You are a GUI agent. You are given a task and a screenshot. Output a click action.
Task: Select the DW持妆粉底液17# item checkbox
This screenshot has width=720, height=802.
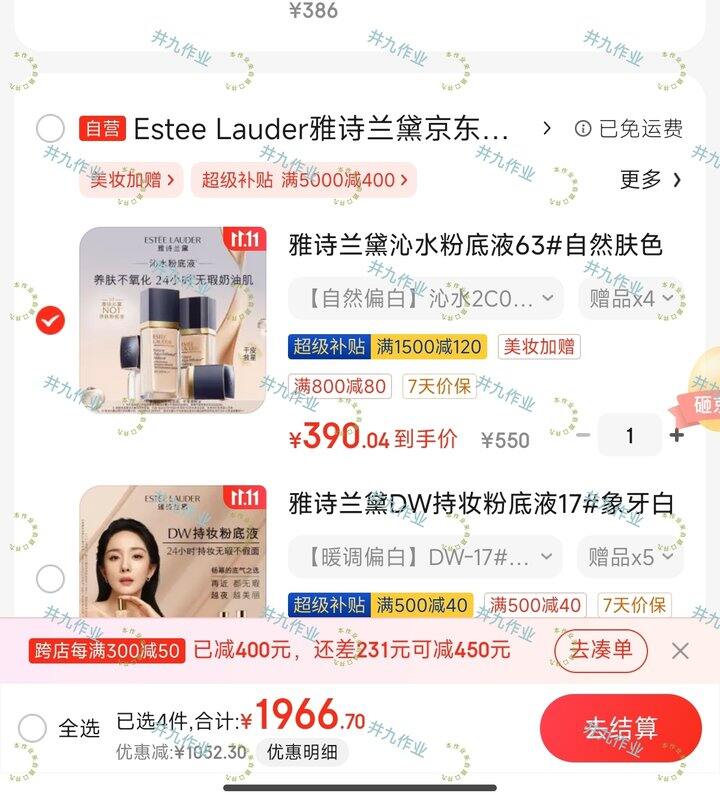point(50,578)
